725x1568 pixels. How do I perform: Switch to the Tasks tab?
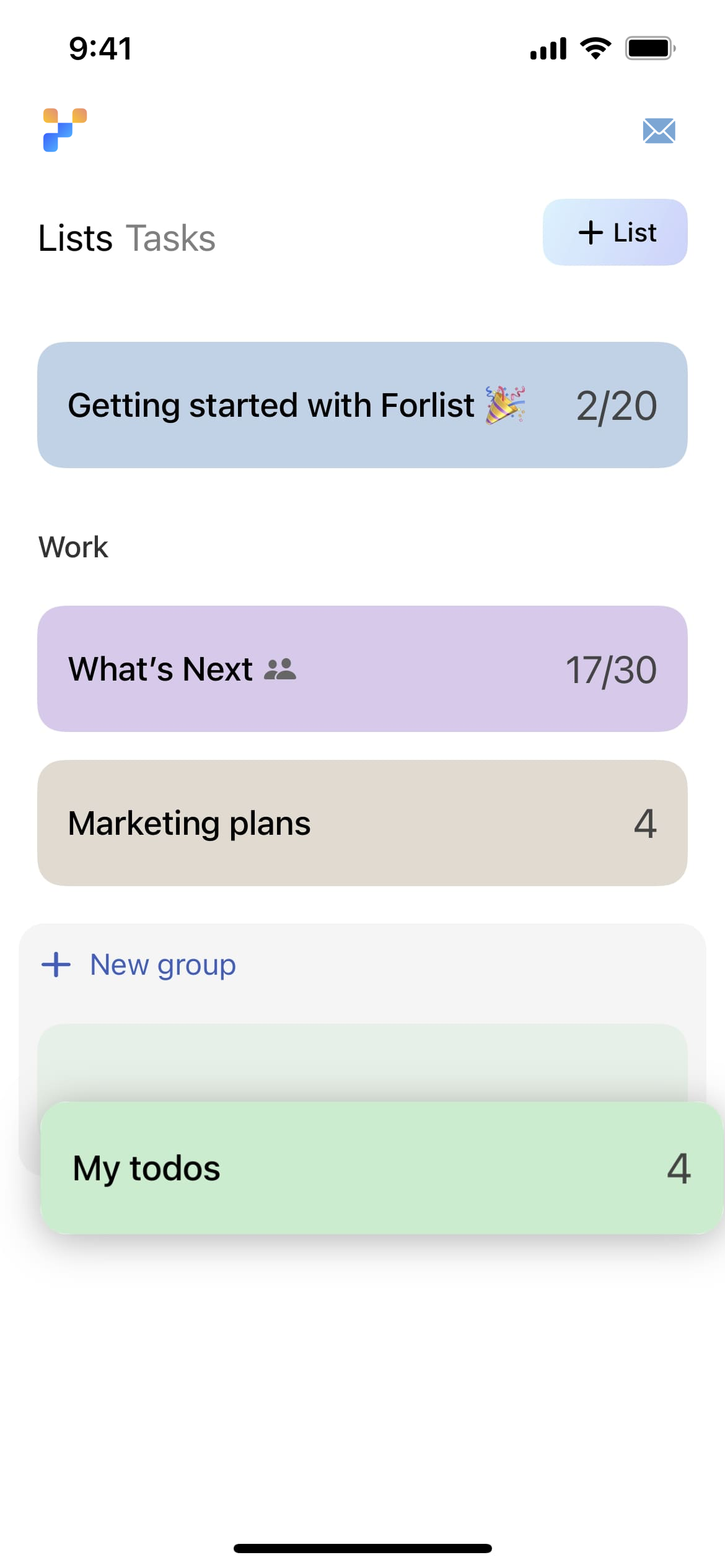click(170, 238)
